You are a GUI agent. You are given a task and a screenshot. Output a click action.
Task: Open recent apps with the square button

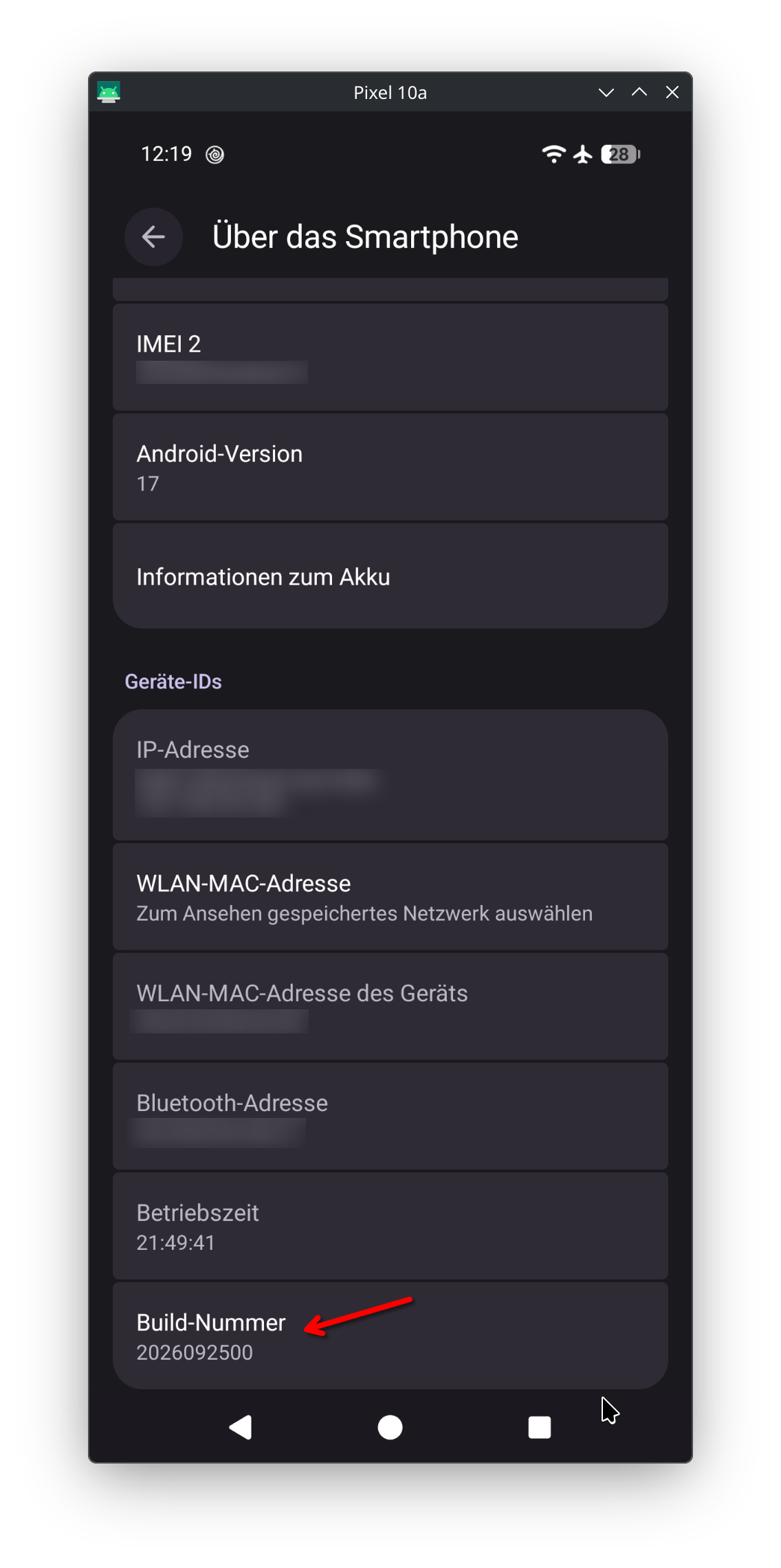(540, 1427)
